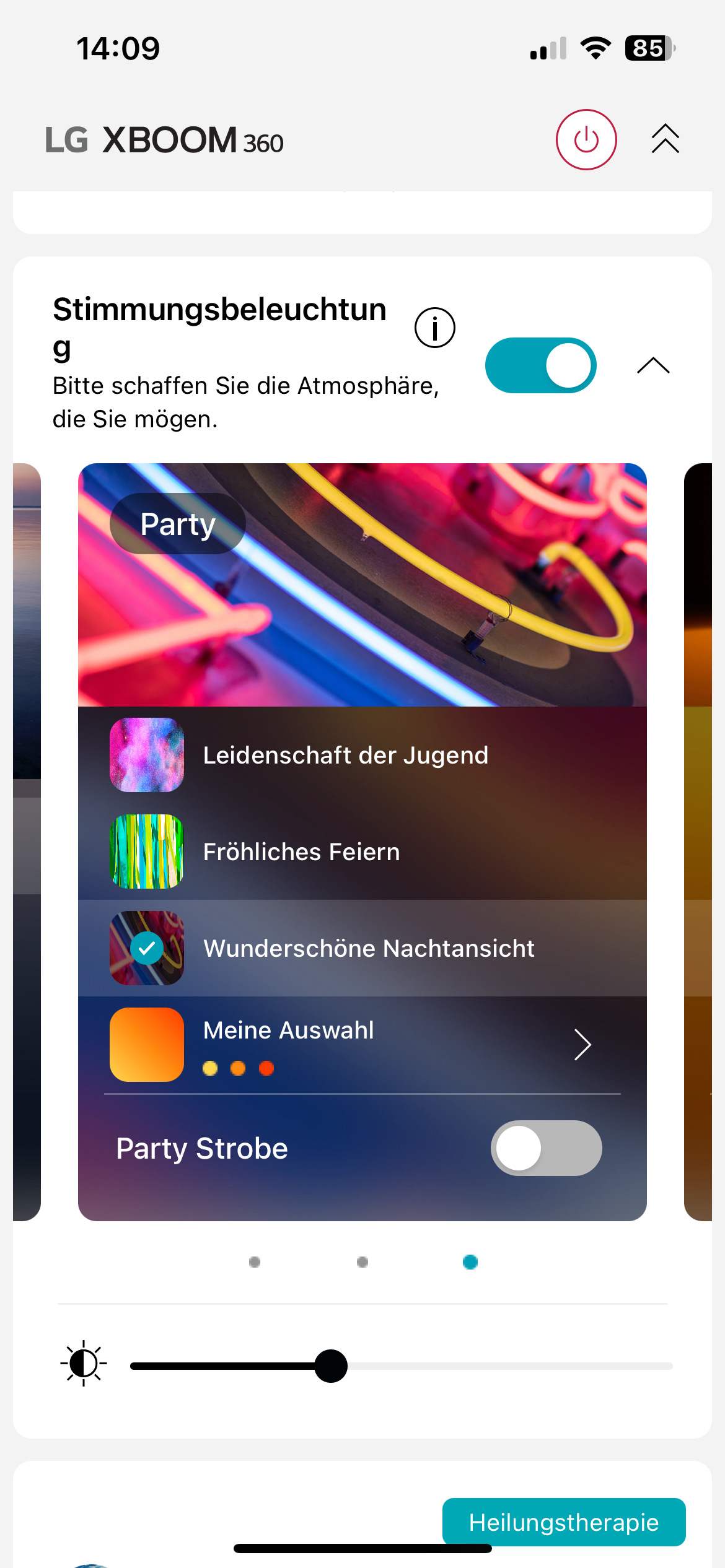Collapse the Stimmungsbeleuchtung section
Screen dimensions: 725x1568
(x=653, y=365)
